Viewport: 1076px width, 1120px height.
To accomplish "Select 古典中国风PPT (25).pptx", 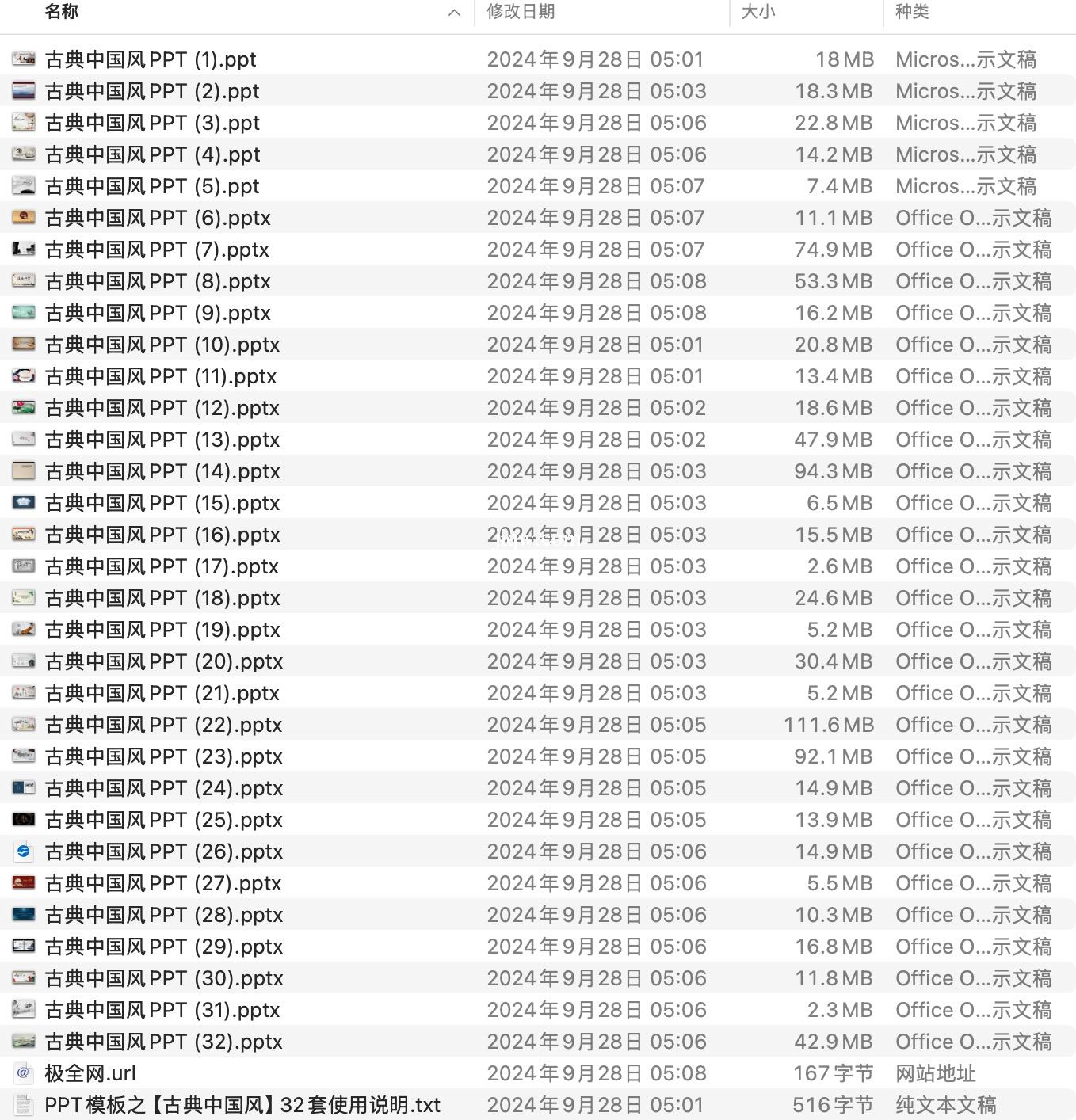I will pyautogui.click(x=164, y=820).
